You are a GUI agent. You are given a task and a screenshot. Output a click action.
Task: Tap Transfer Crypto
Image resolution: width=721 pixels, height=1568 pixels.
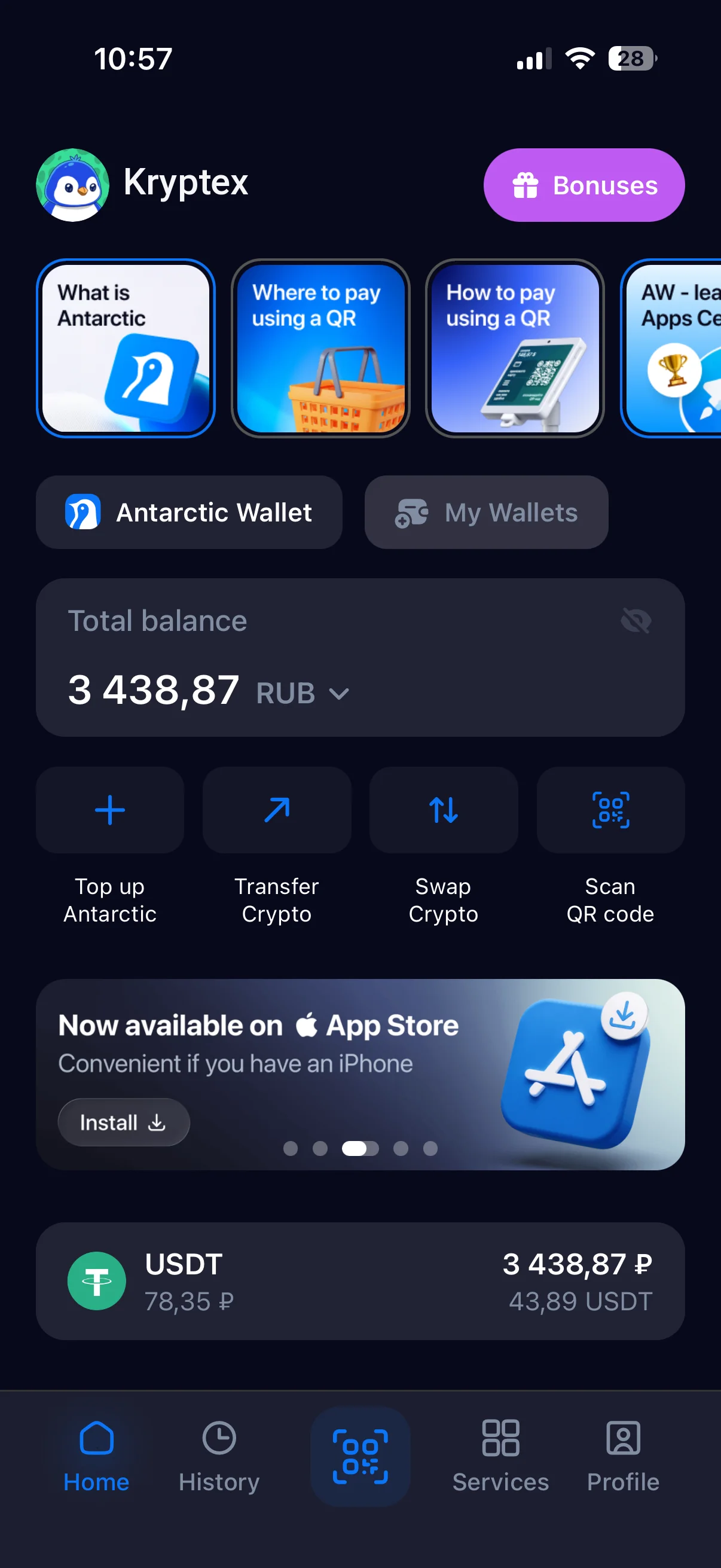[277, 810]
